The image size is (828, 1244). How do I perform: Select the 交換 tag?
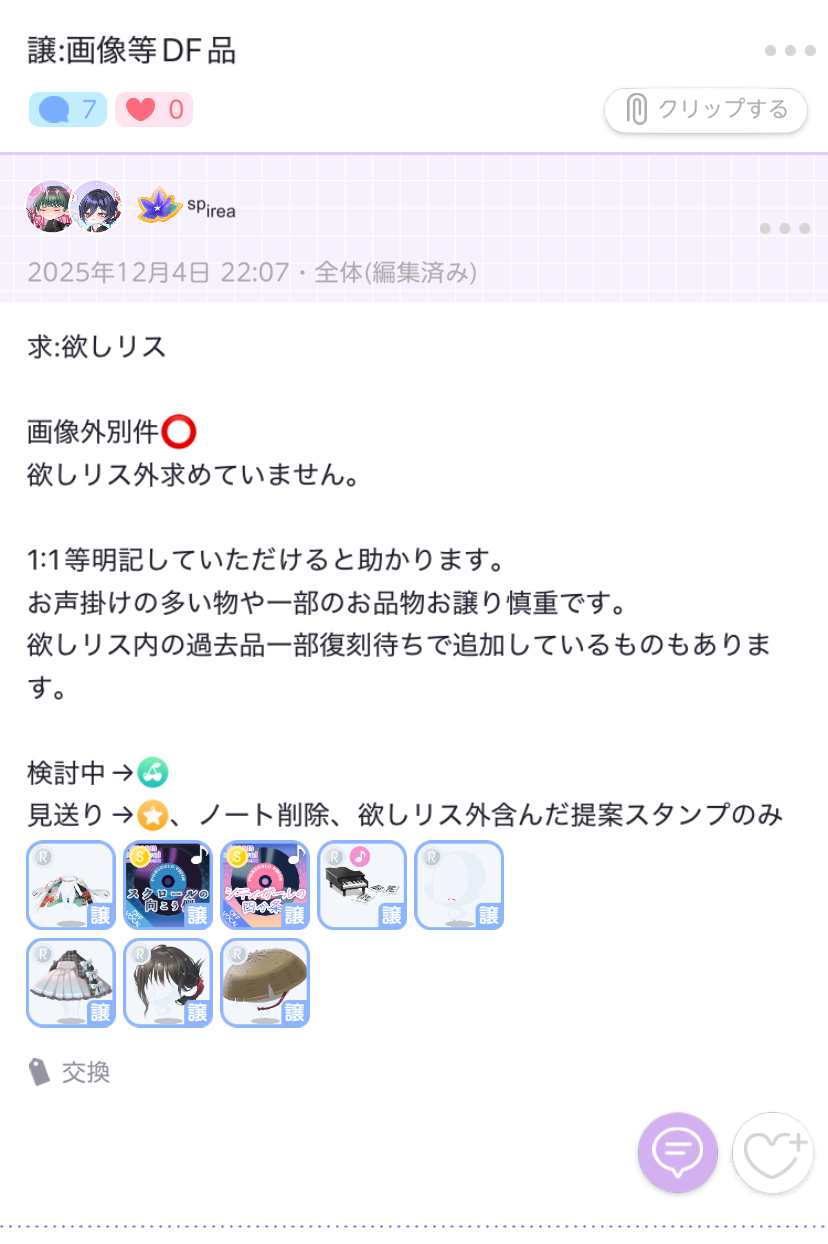pos(70,1073)
